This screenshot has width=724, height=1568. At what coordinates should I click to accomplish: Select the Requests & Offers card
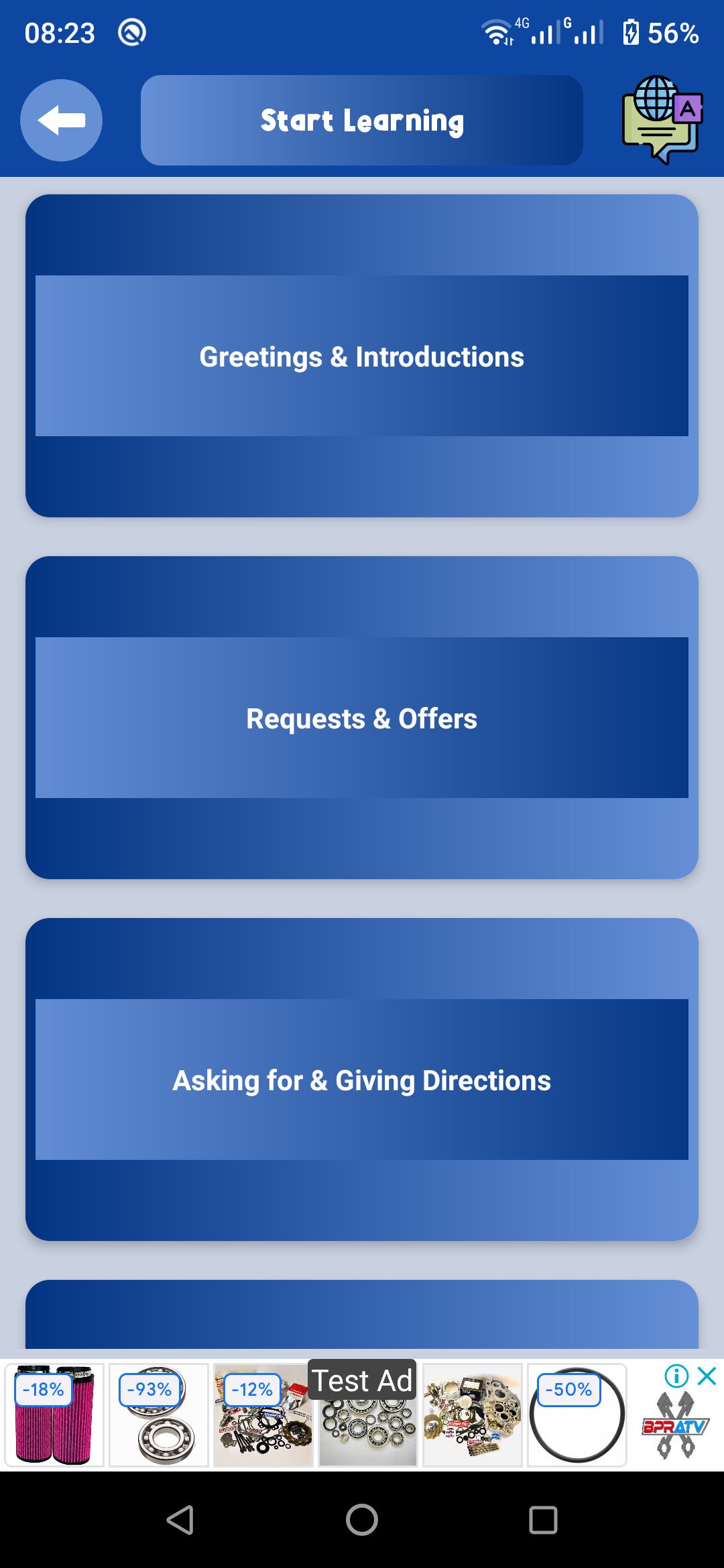tap(362, 718)
